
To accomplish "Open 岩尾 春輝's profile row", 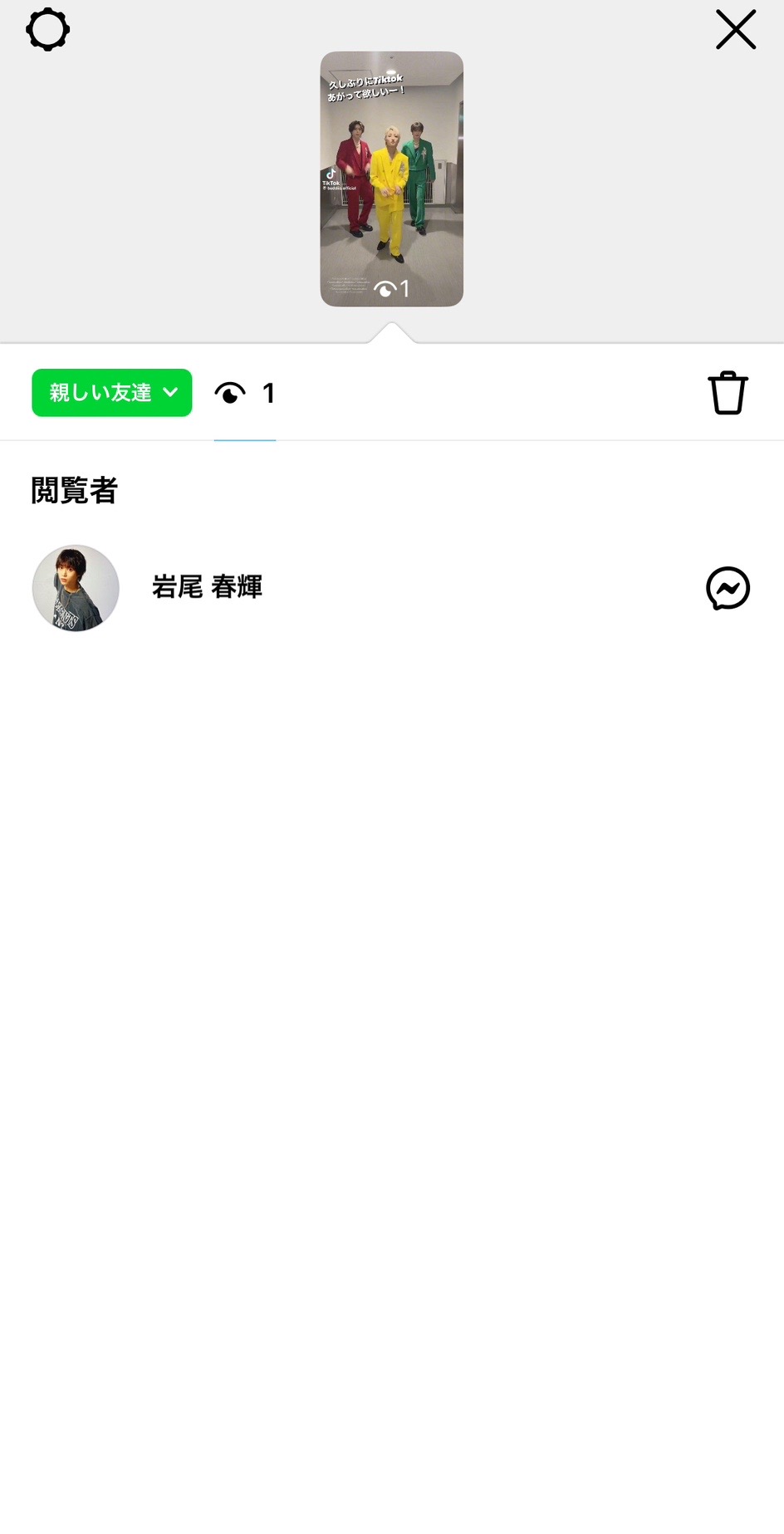I will pyautogui.click(x=207, y=587).
